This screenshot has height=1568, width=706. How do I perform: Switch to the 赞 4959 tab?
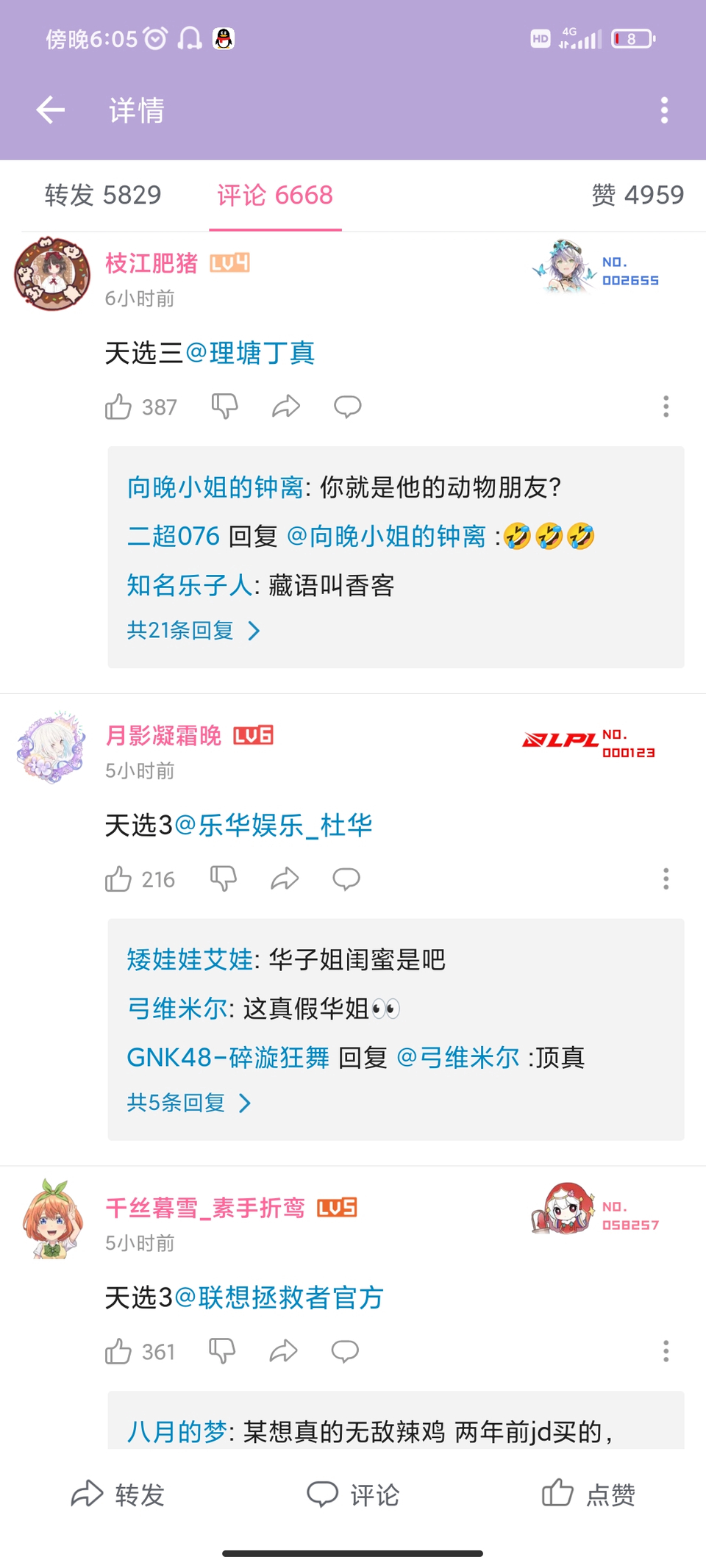tap(638, 195)
